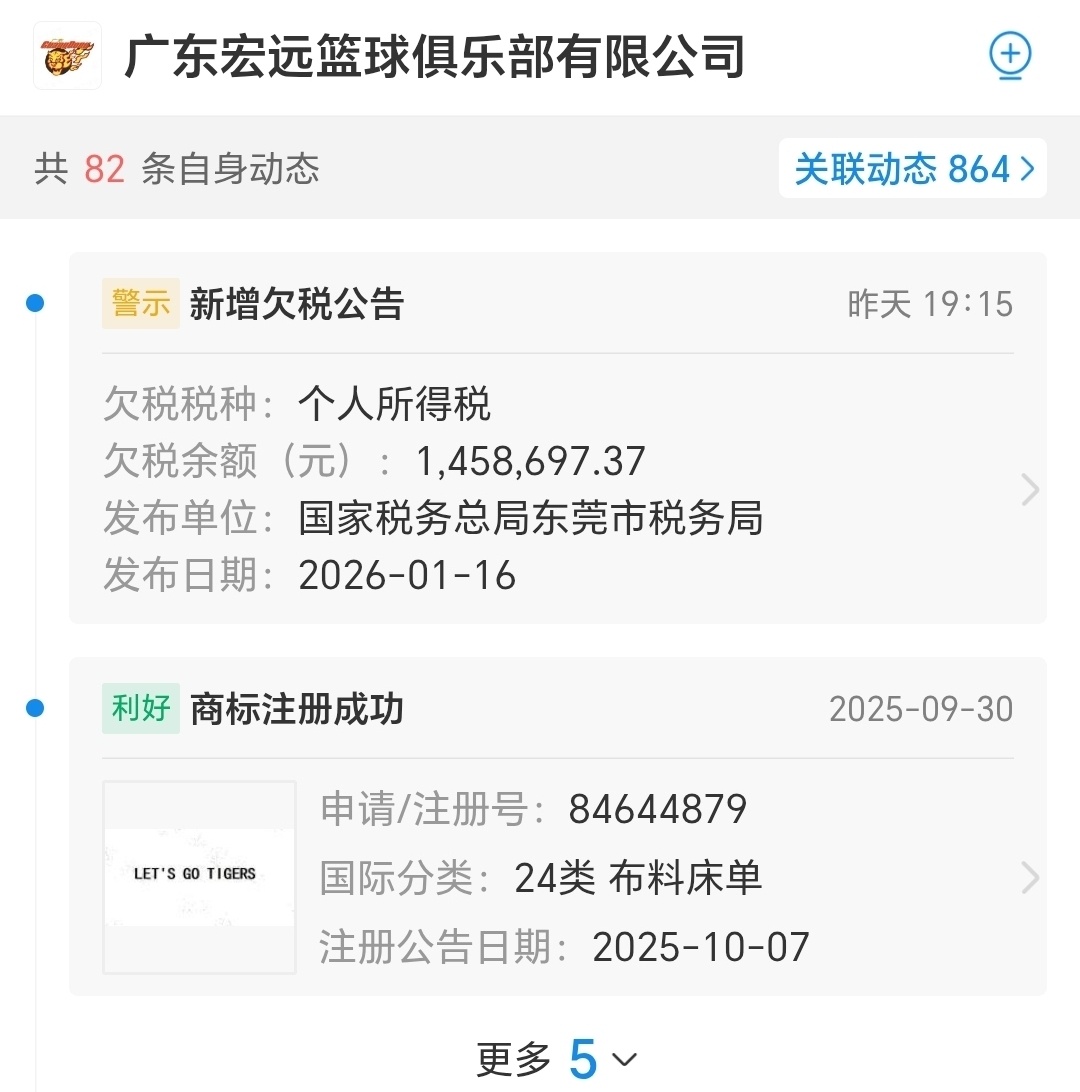Click the 利好 positive news badge

pos(139,708)
